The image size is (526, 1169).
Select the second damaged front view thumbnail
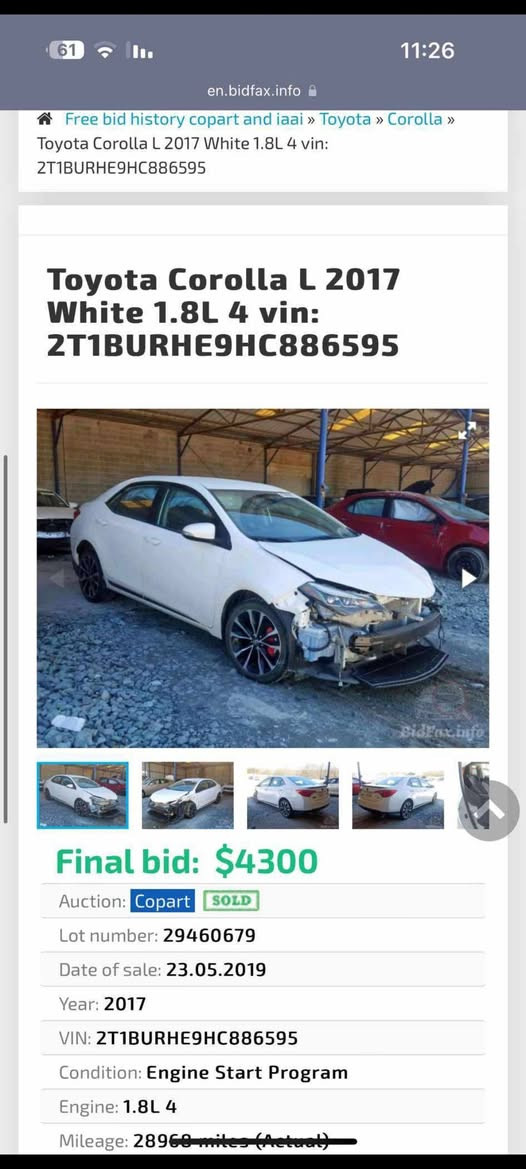(188, 795)
